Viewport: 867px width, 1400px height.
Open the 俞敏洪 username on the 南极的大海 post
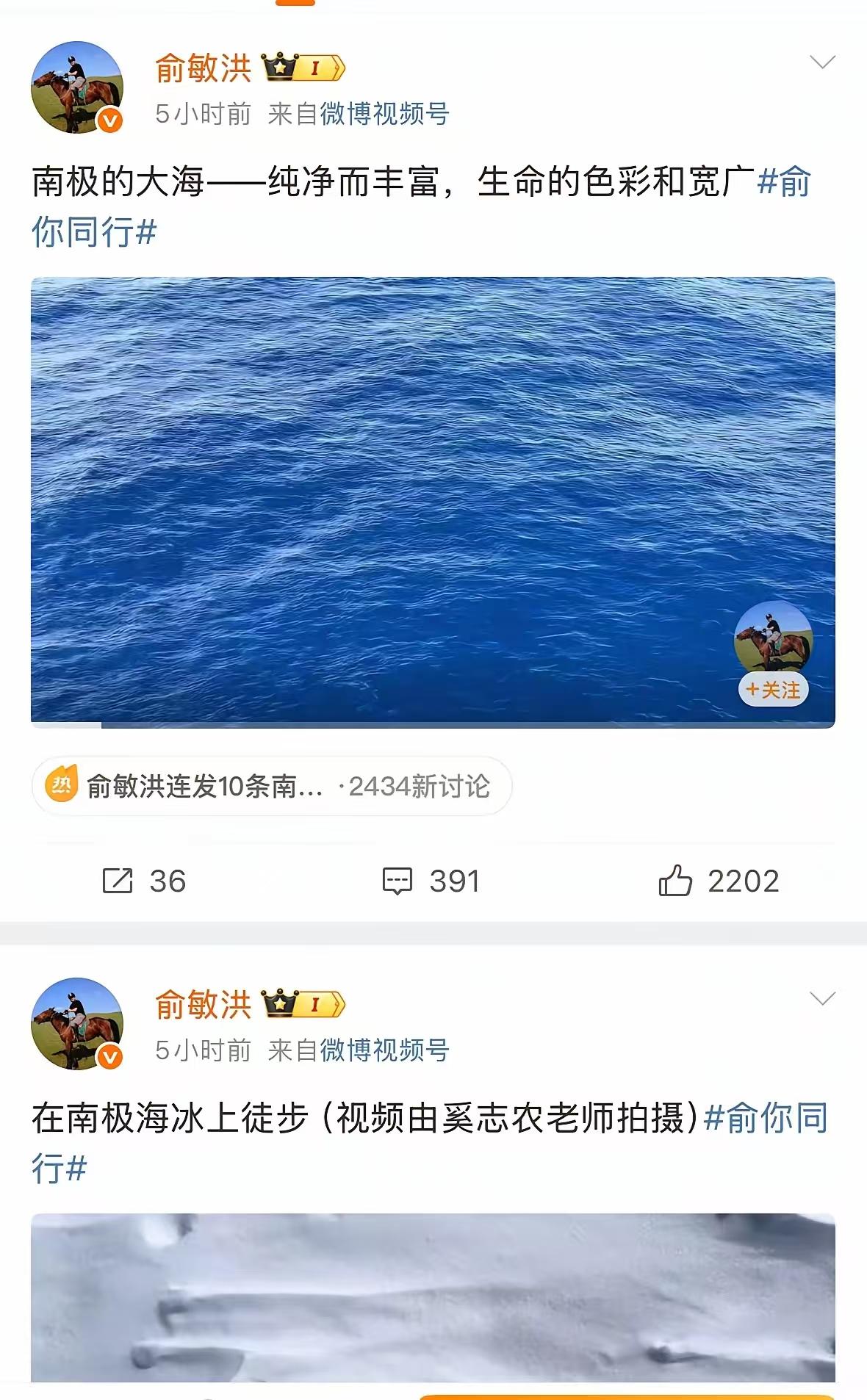point(204,68)
